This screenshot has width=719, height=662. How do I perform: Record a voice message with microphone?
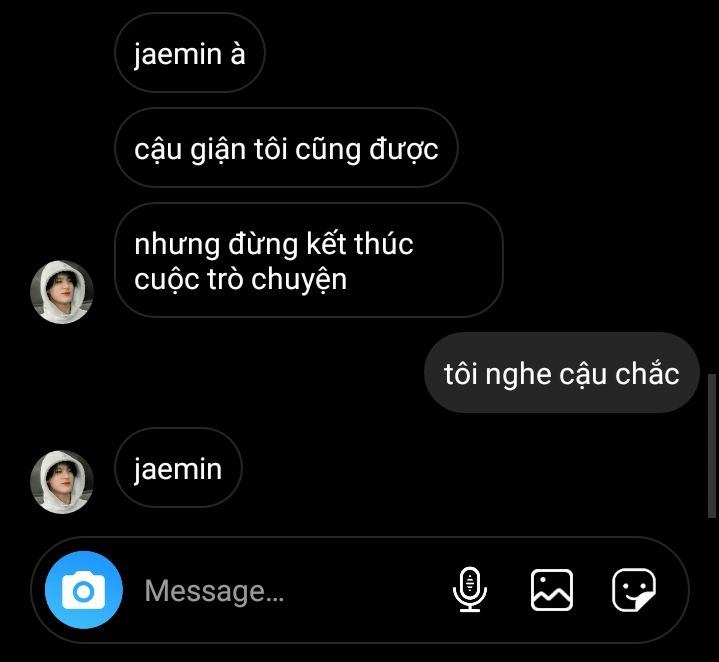[469, 590]
